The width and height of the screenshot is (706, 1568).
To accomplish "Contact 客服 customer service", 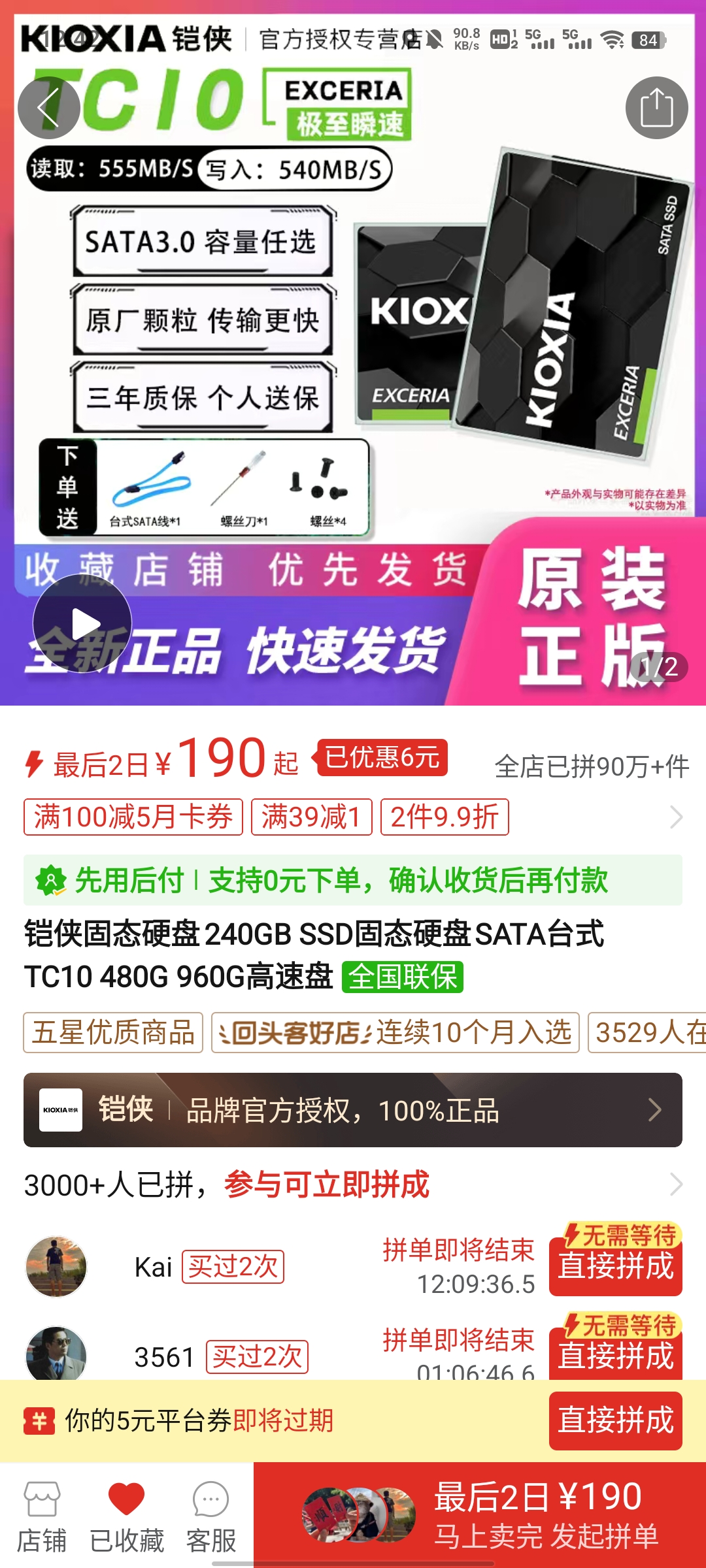I will 211,1516.
